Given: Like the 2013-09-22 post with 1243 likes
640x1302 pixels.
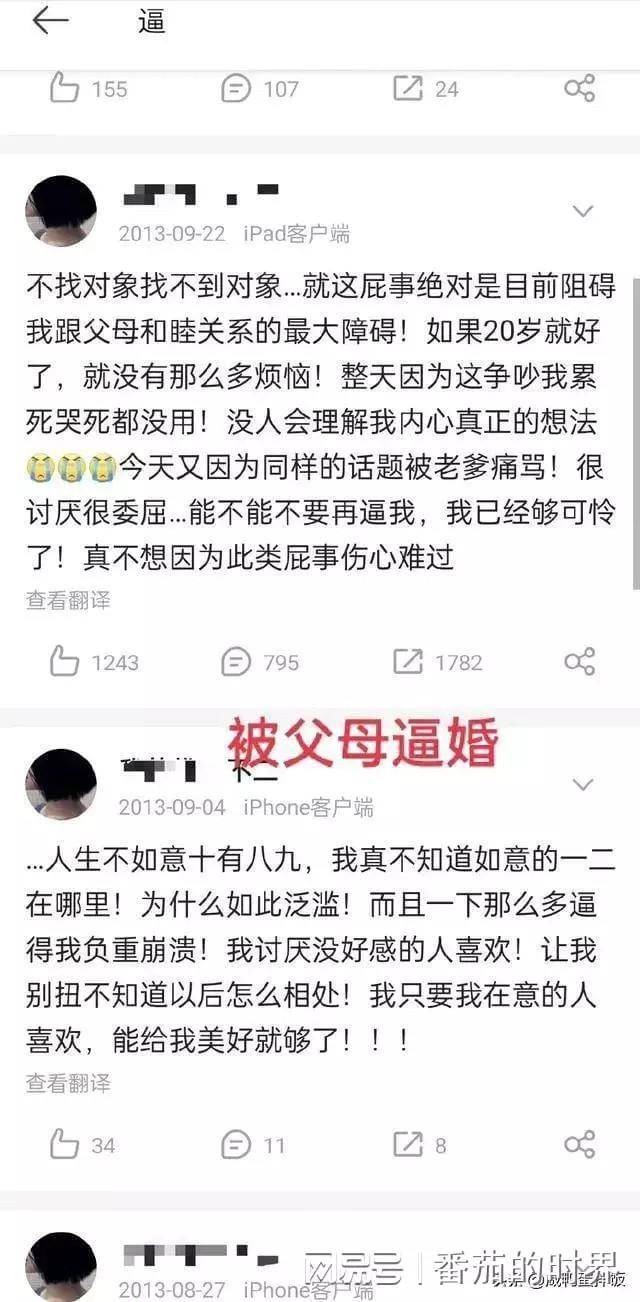Looking at the screenshot, I should point(66,662).
